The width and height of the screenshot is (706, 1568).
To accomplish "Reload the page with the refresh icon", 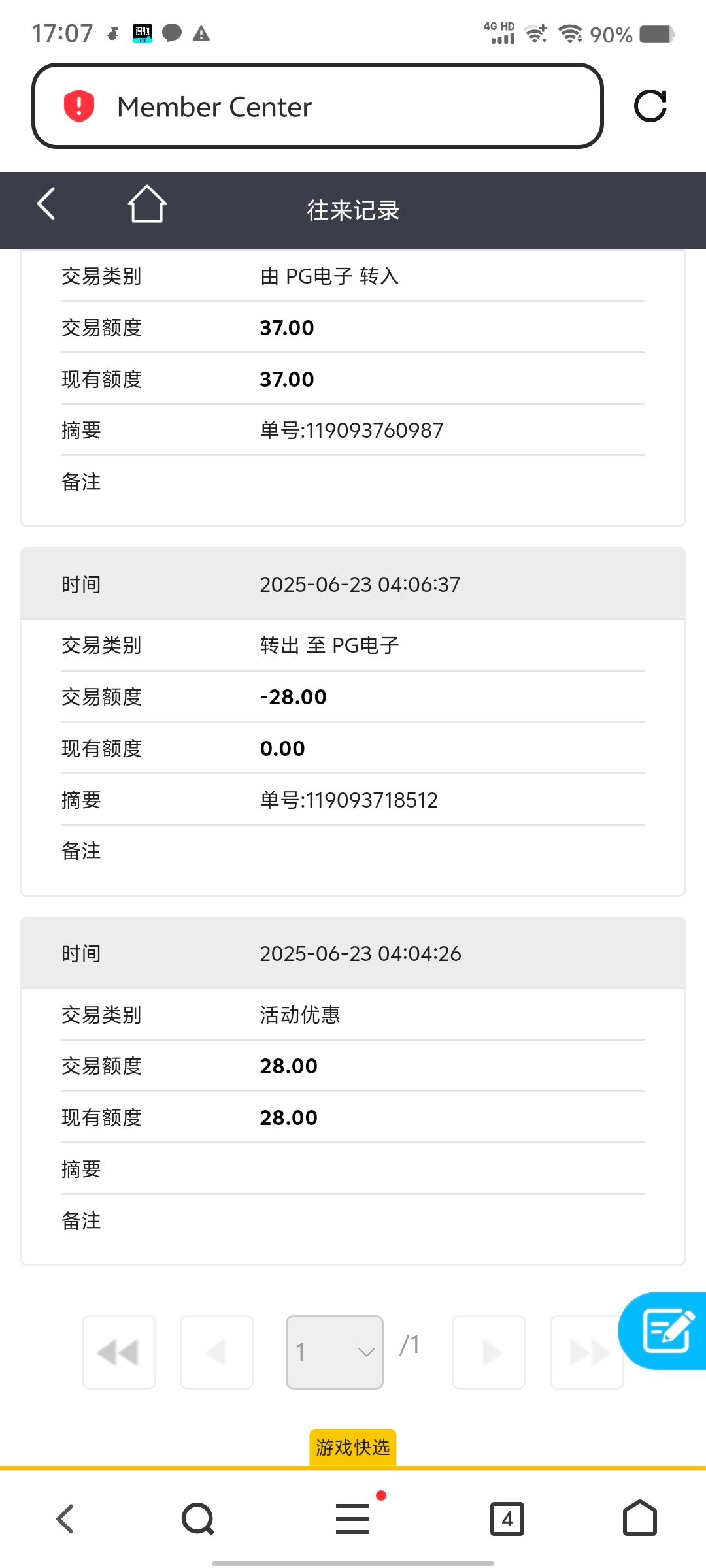I will click(x=650, y=106).
